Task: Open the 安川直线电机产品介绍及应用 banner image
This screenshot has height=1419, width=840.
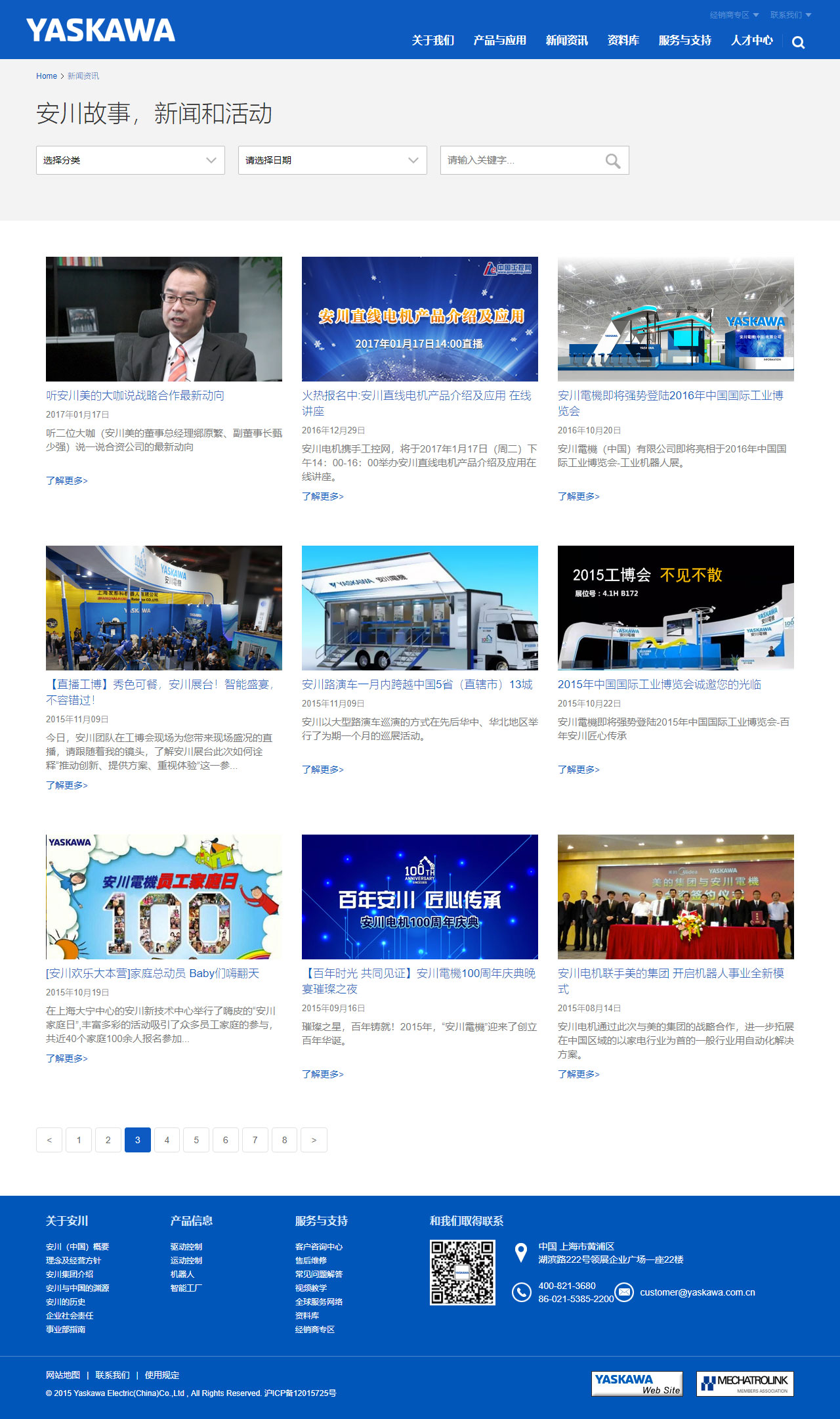Action: (419, 319)
